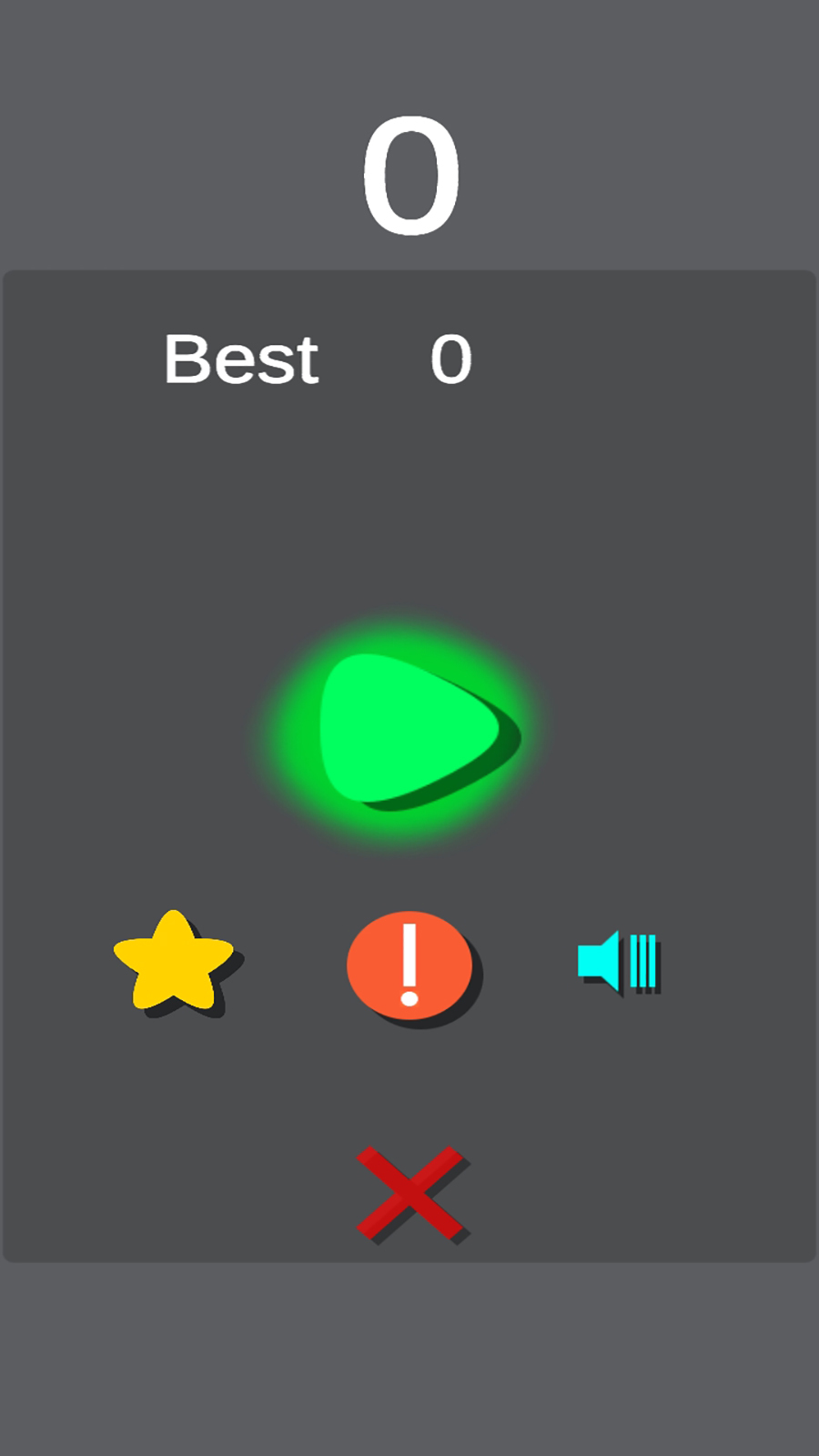This screenshot has width=819, height=1456.
Task: Close the menu with the red X
Action: [411, 1193]
